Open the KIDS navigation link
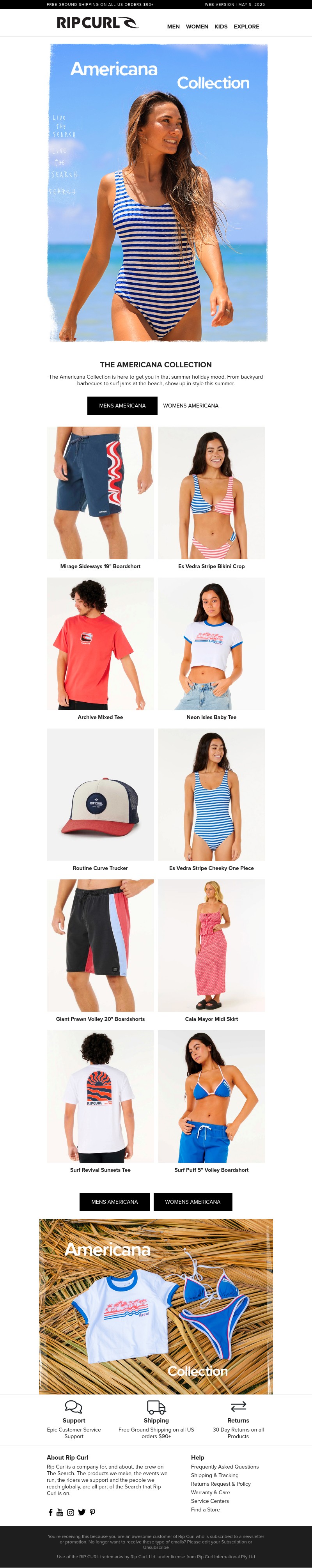312x1568 pixels. tap(221, 27)
